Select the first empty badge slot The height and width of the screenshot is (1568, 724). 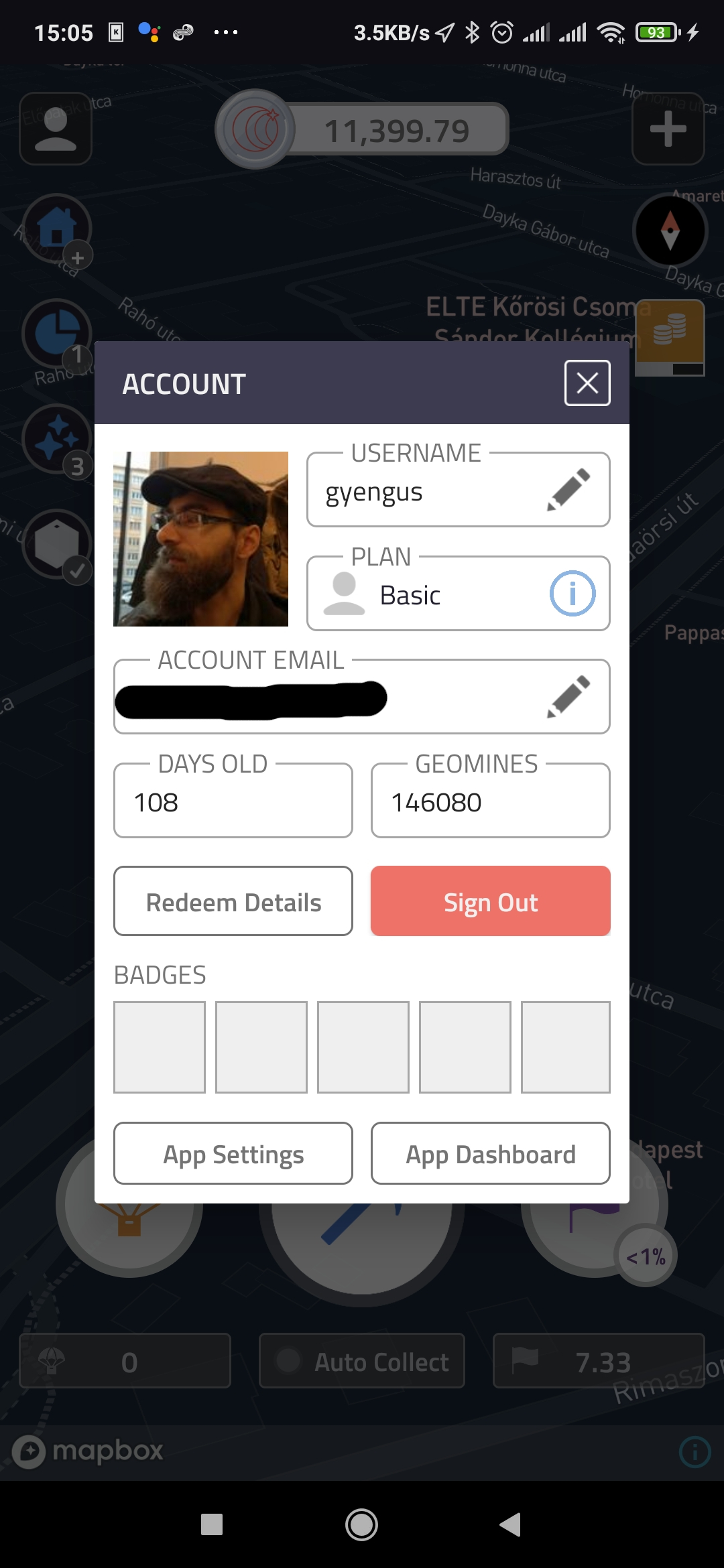tap(160, 1047)
